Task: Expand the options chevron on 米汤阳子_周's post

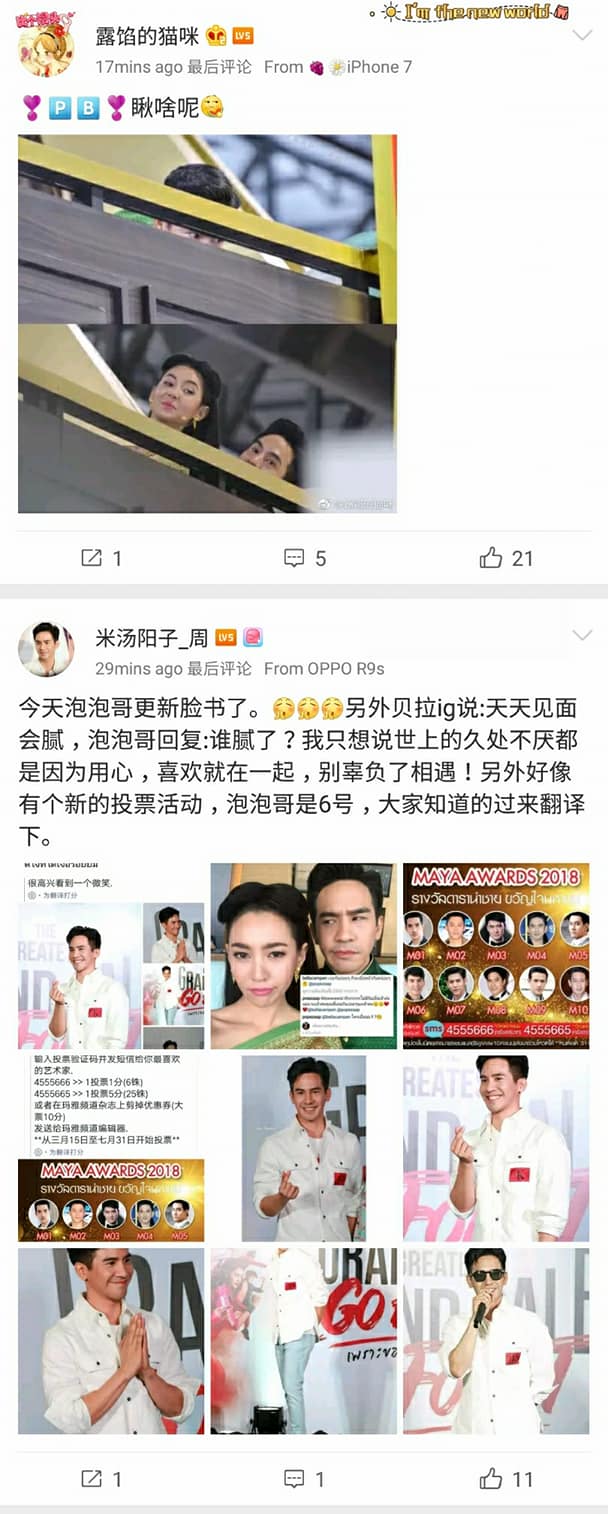Action: tap(582, 636)
